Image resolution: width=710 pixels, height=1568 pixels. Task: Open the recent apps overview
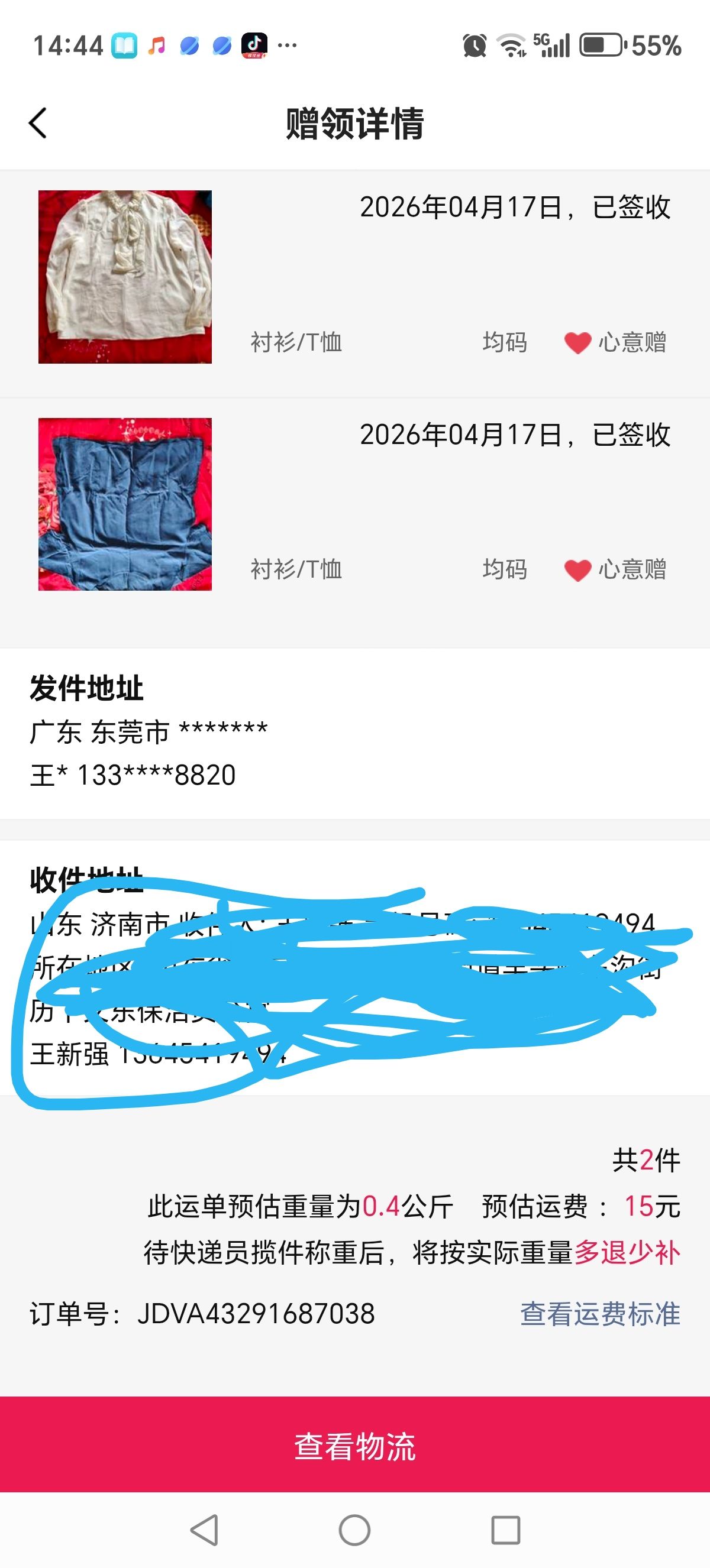[x=505, y=1530]
